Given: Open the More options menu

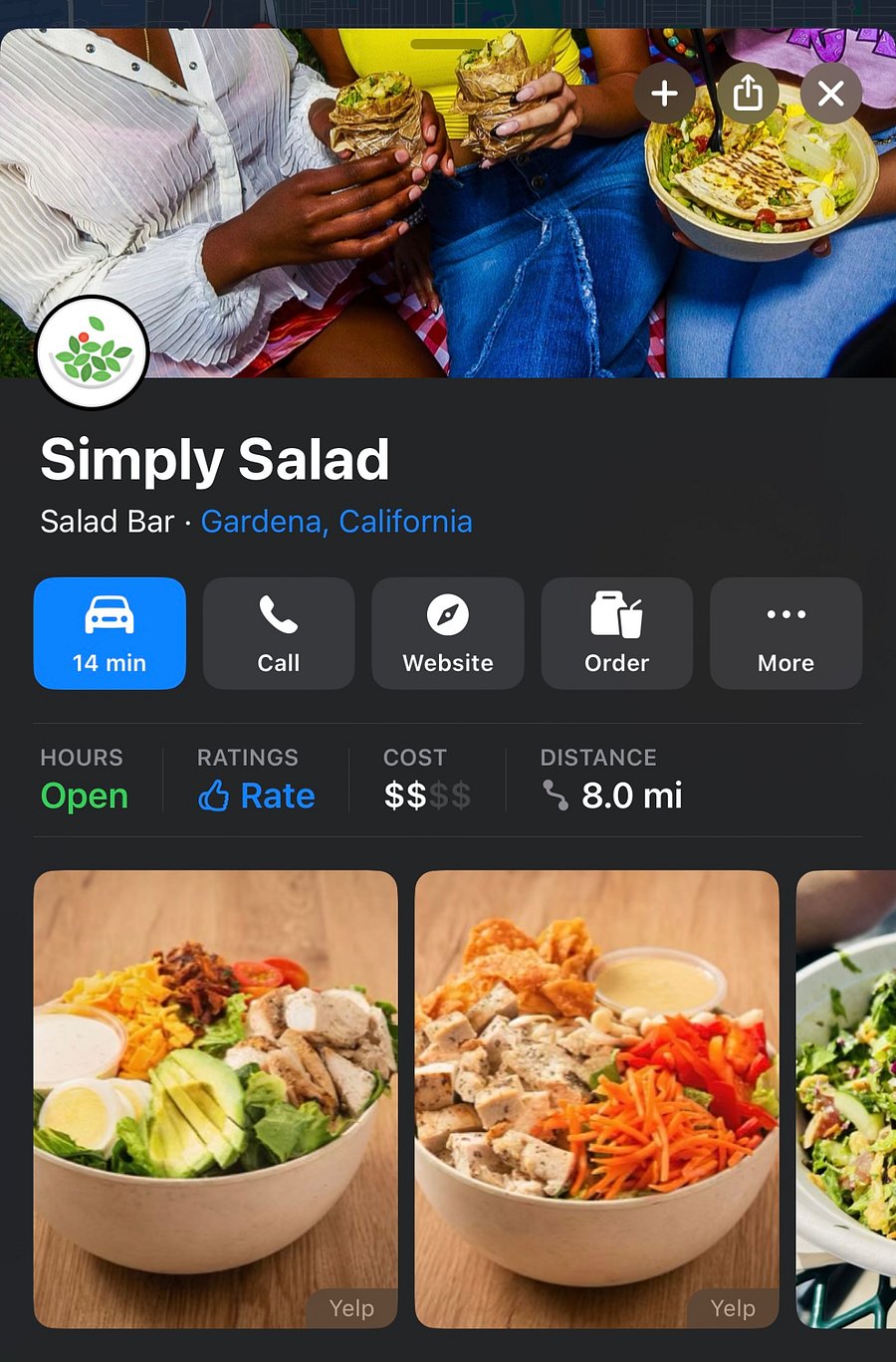Looking at the screenshot, I should pyautogui.click(x=785, y=633).
